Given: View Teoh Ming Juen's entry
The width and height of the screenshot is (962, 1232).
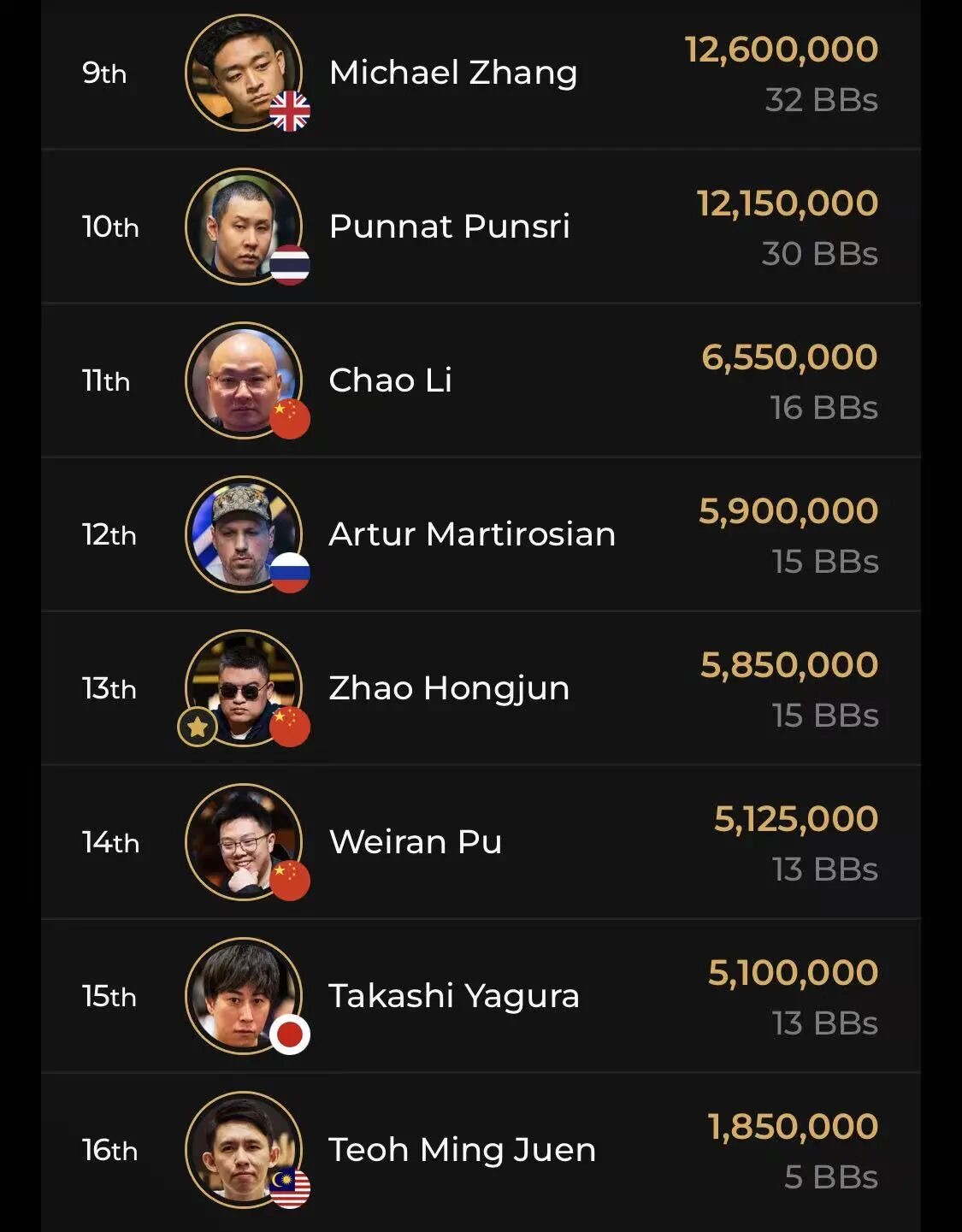Looking at the screenshot, I should [x=462, y=1151].
